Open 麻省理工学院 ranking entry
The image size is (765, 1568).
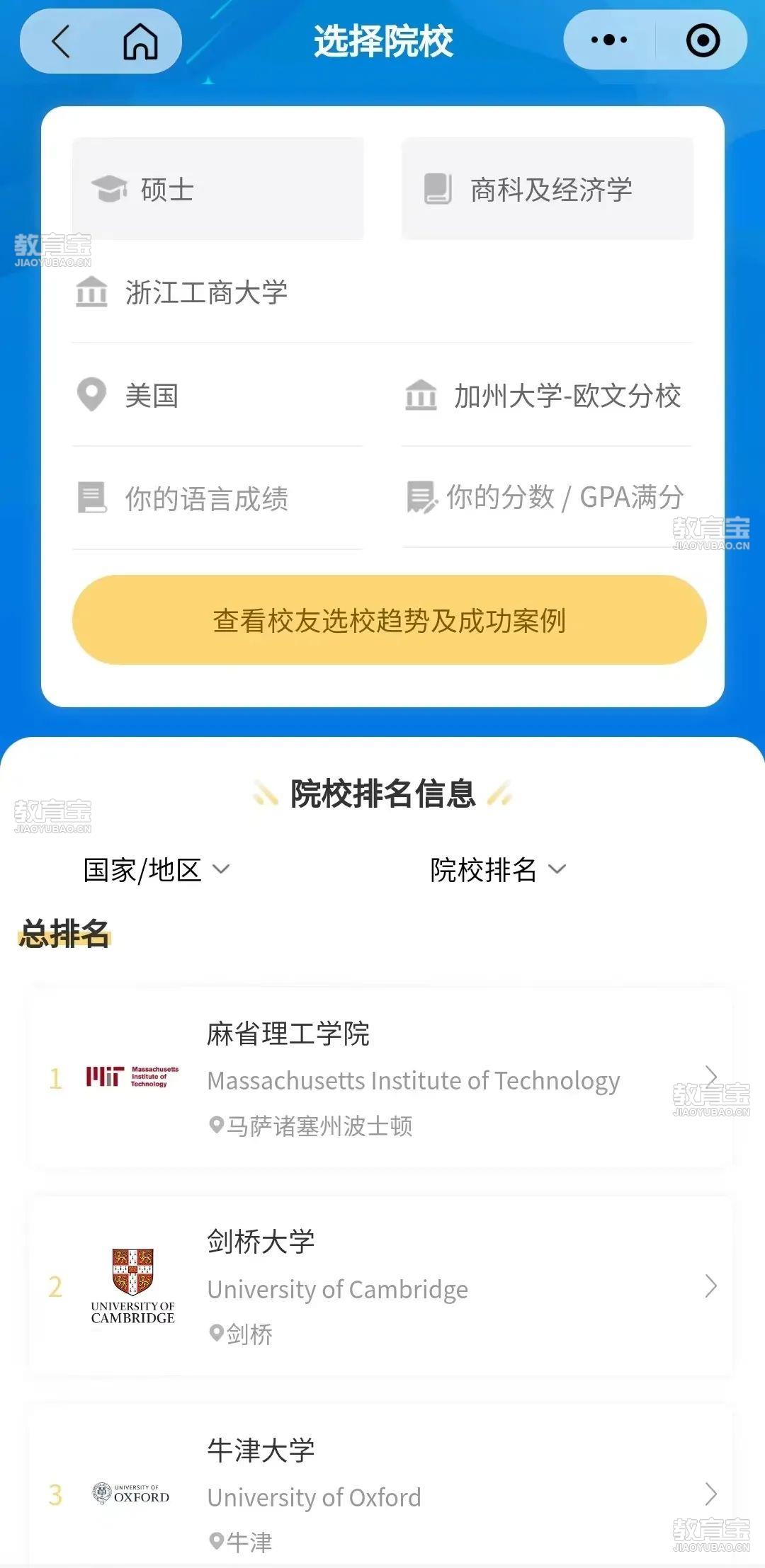tap(381, 1077)
